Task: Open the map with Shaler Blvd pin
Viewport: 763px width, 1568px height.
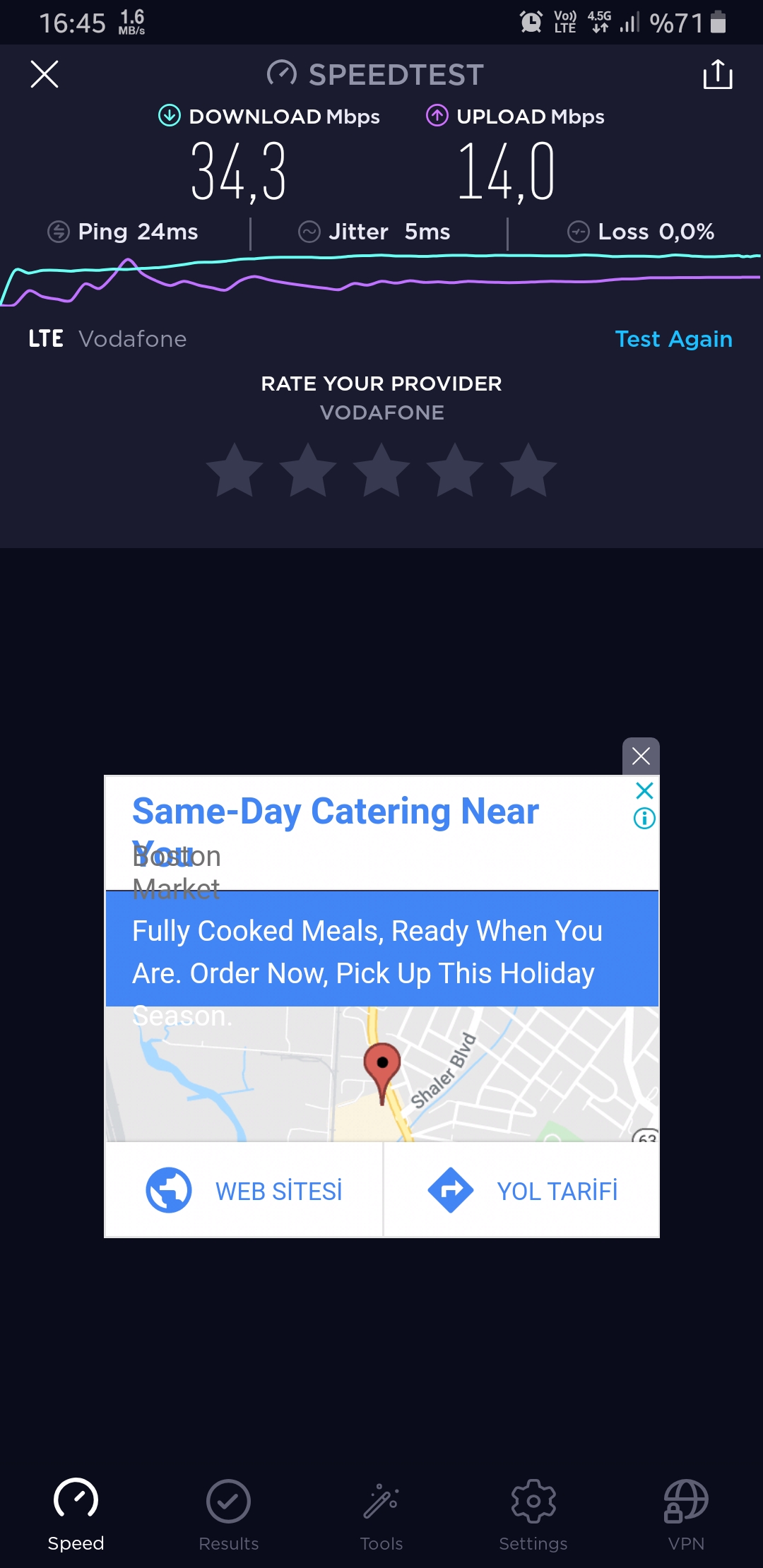Action: coord(382,1074)
